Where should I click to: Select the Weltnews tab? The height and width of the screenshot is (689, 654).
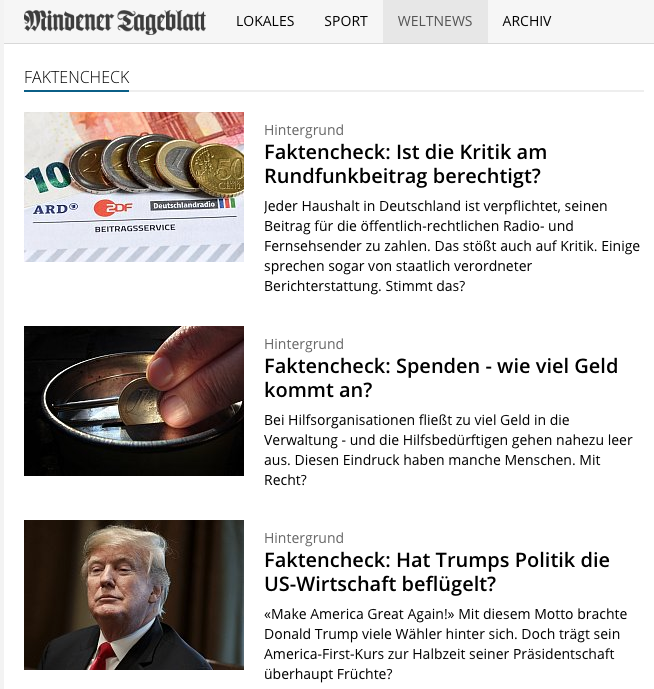(435, 21)
